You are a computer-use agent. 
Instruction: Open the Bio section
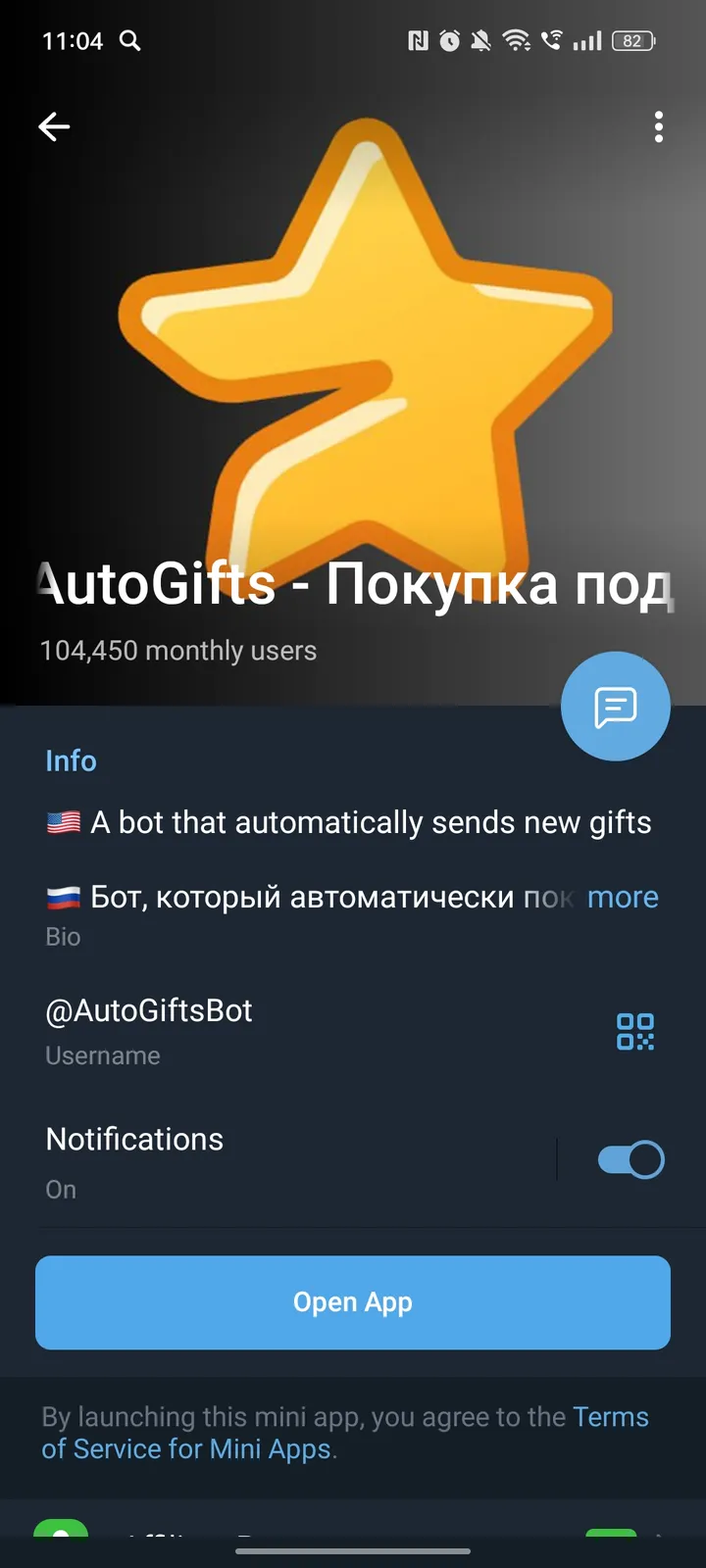click(62, 936)
